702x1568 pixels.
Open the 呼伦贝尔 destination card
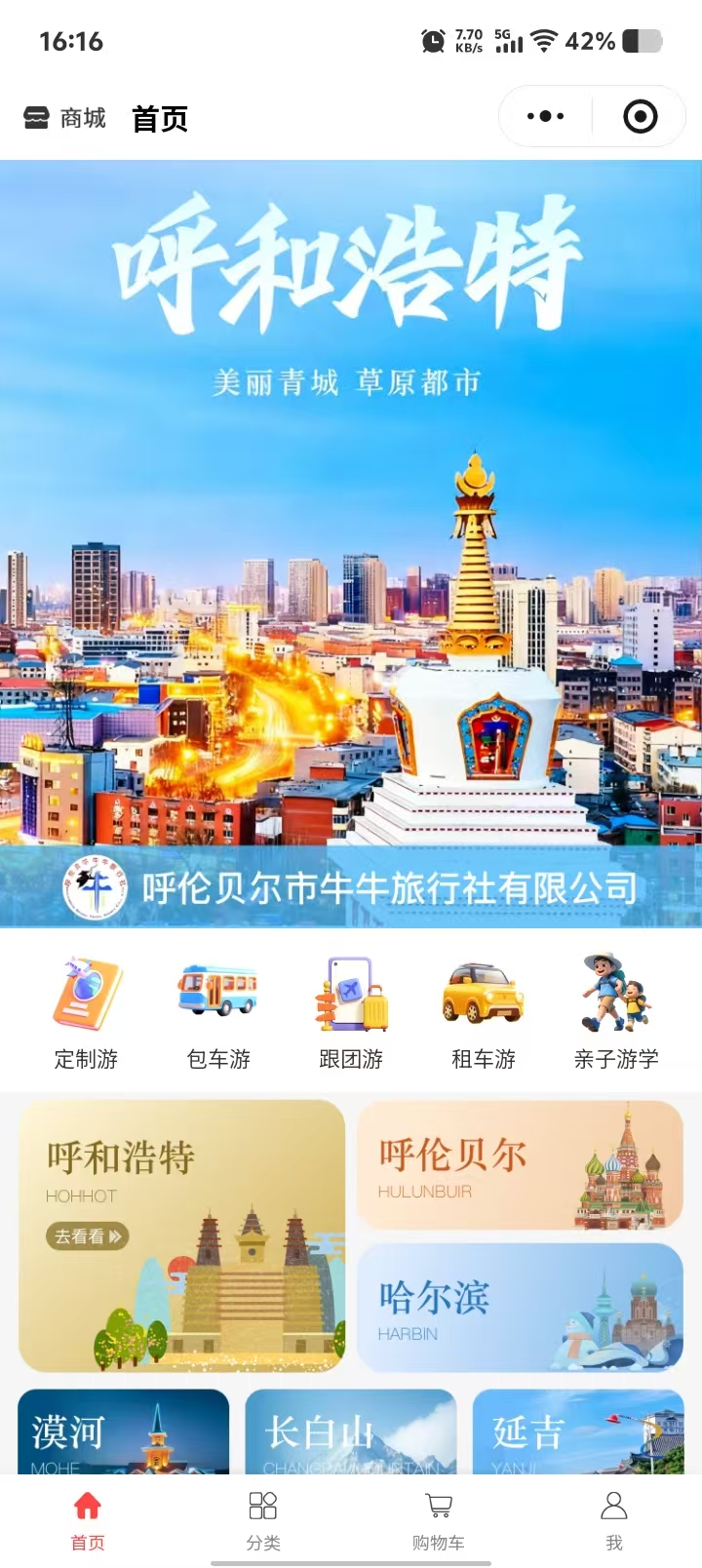520,1165
